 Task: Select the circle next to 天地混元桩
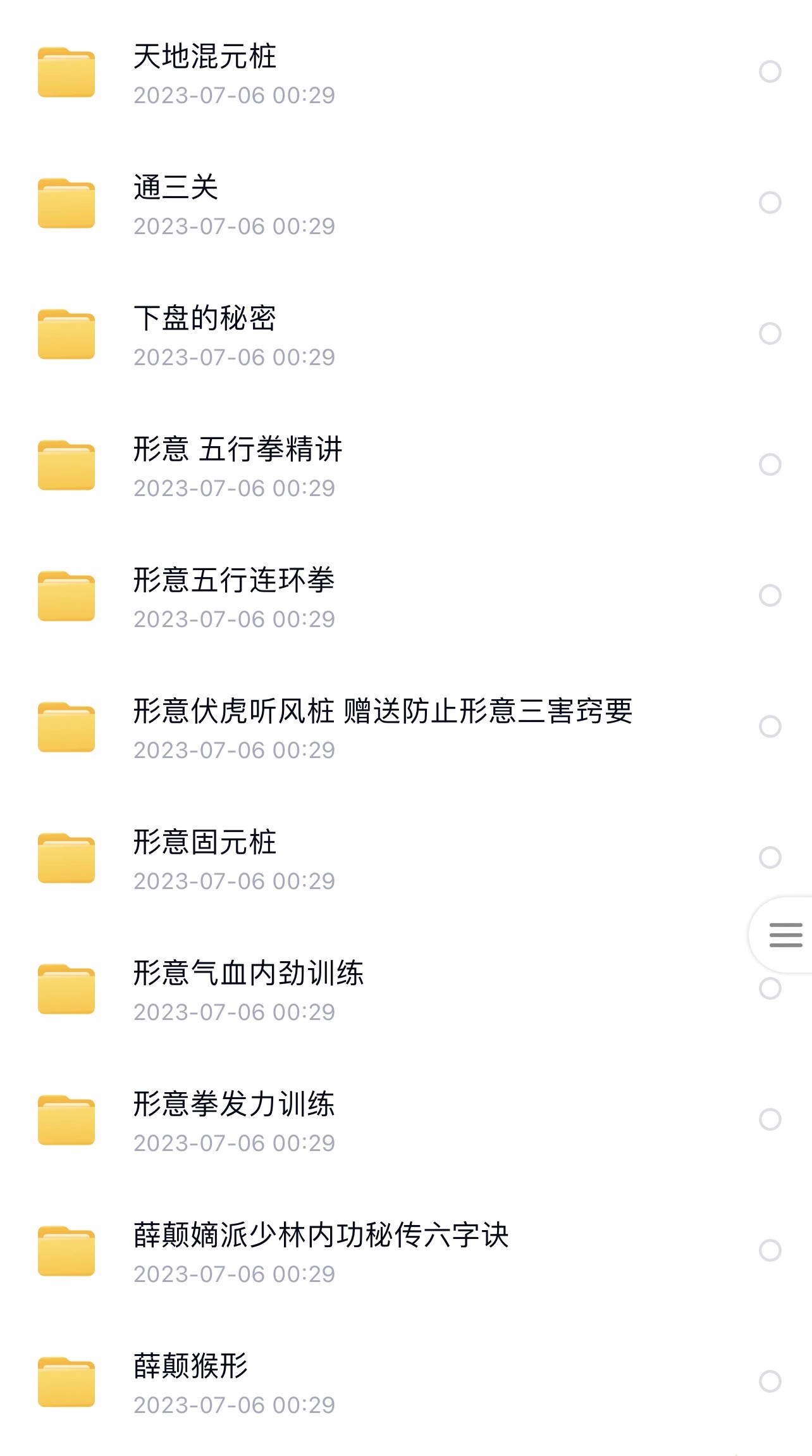770,72
